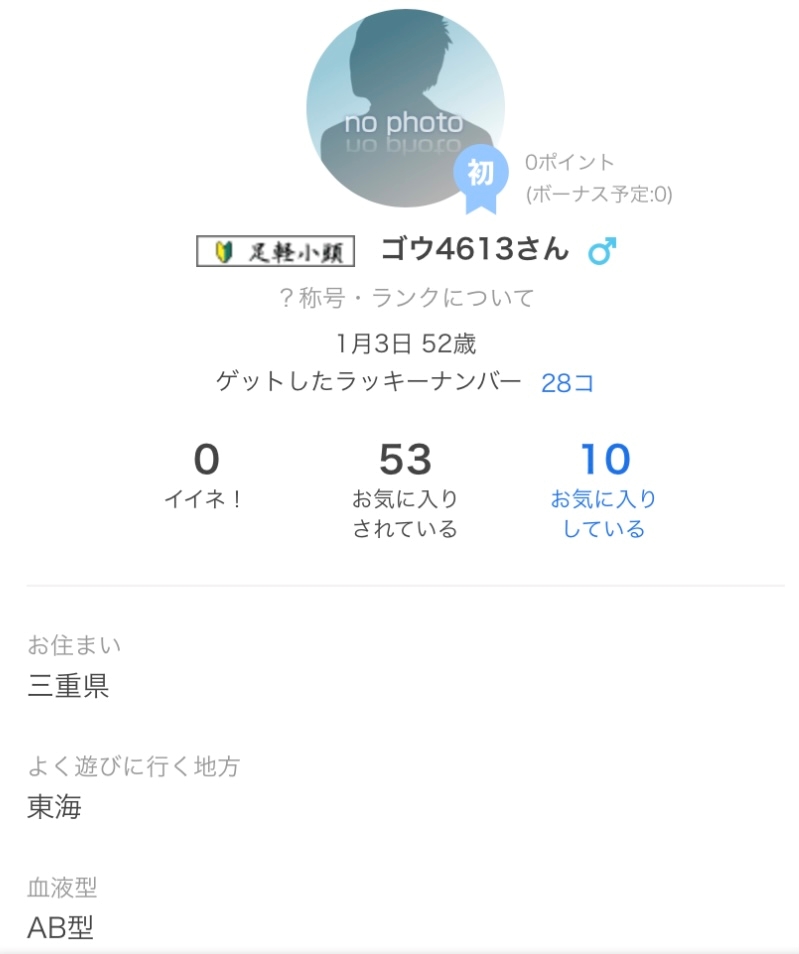Open the 称号・ランクについて help link
799x954 pixels.
tap(406, 298)
